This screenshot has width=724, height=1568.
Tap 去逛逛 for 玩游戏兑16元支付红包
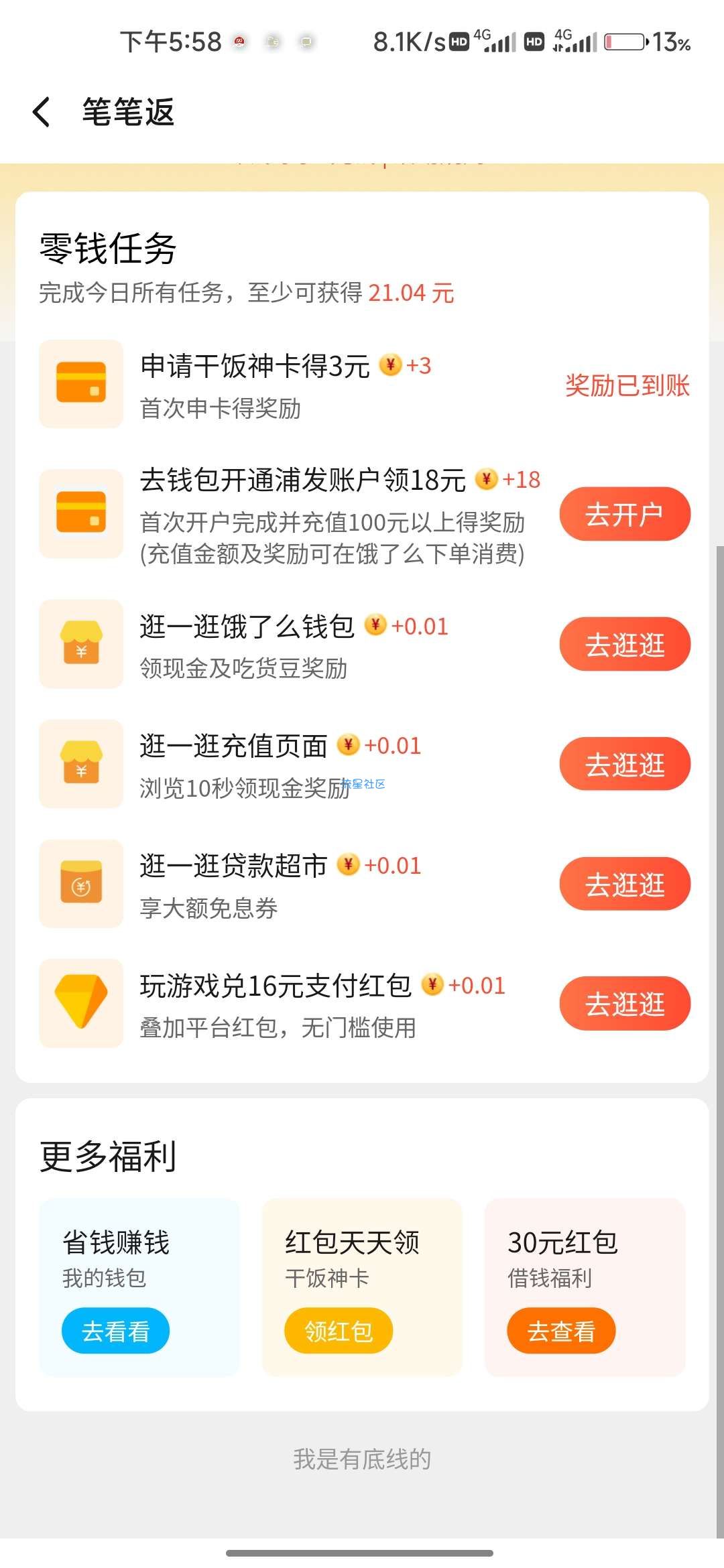point(625,1003)
